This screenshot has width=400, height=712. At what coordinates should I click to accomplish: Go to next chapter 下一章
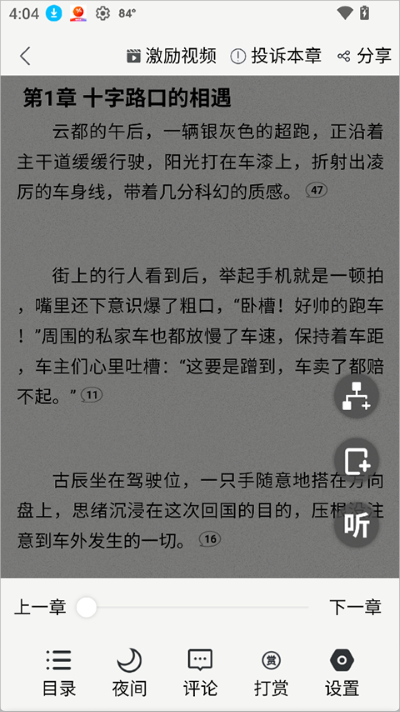point(355,607)
